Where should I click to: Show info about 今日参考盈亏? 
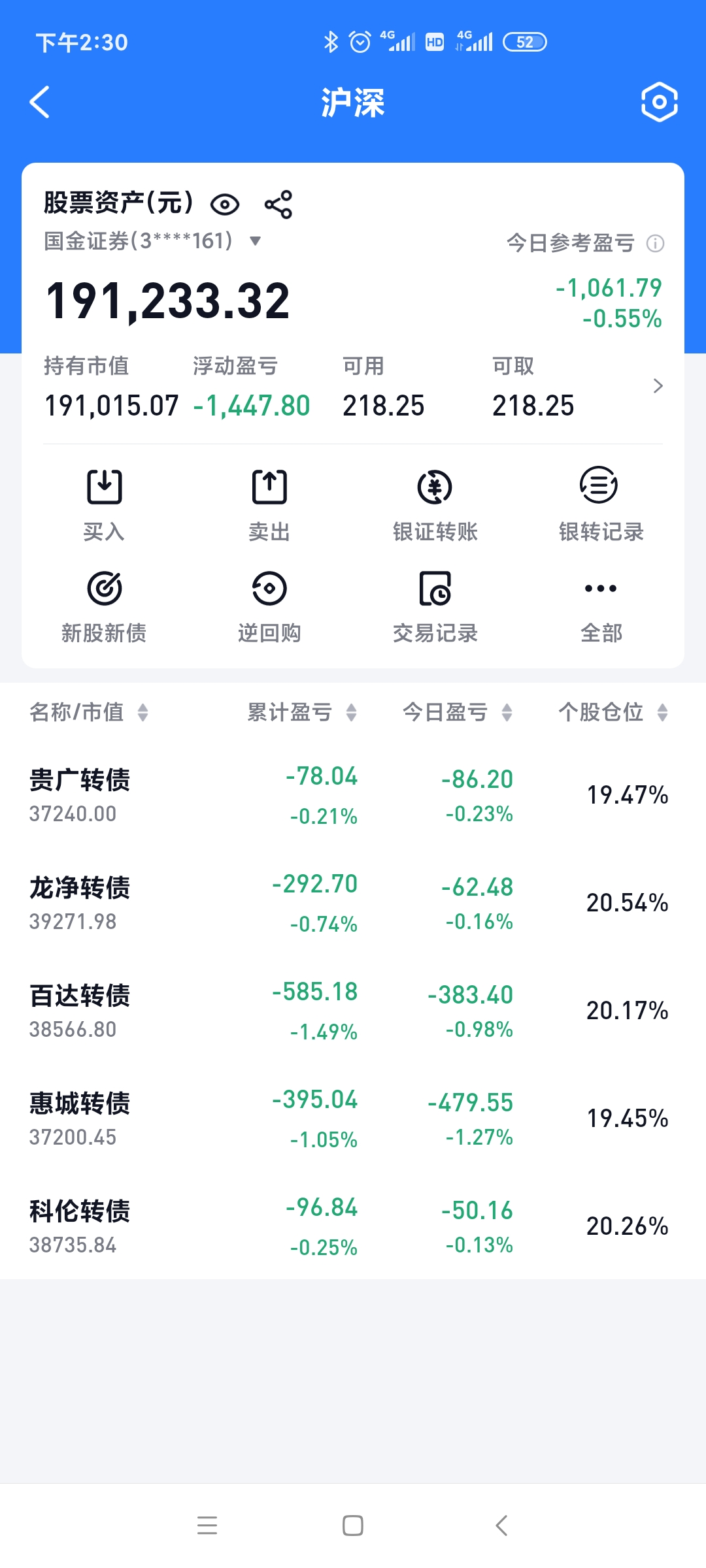tap(655, 244)
